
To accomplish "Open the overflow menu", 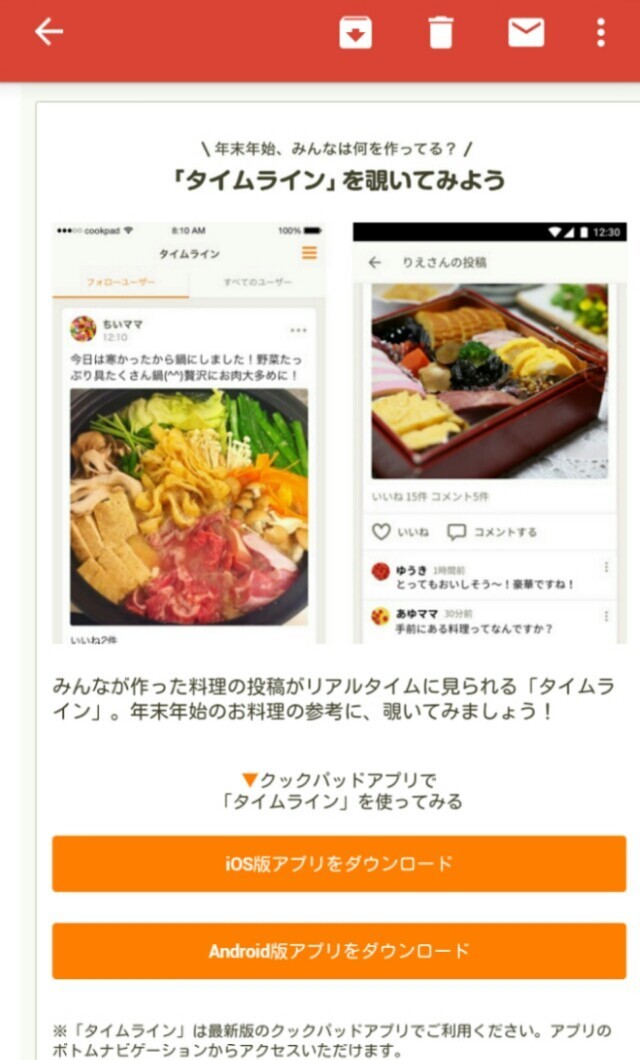I will pos(600,33).
